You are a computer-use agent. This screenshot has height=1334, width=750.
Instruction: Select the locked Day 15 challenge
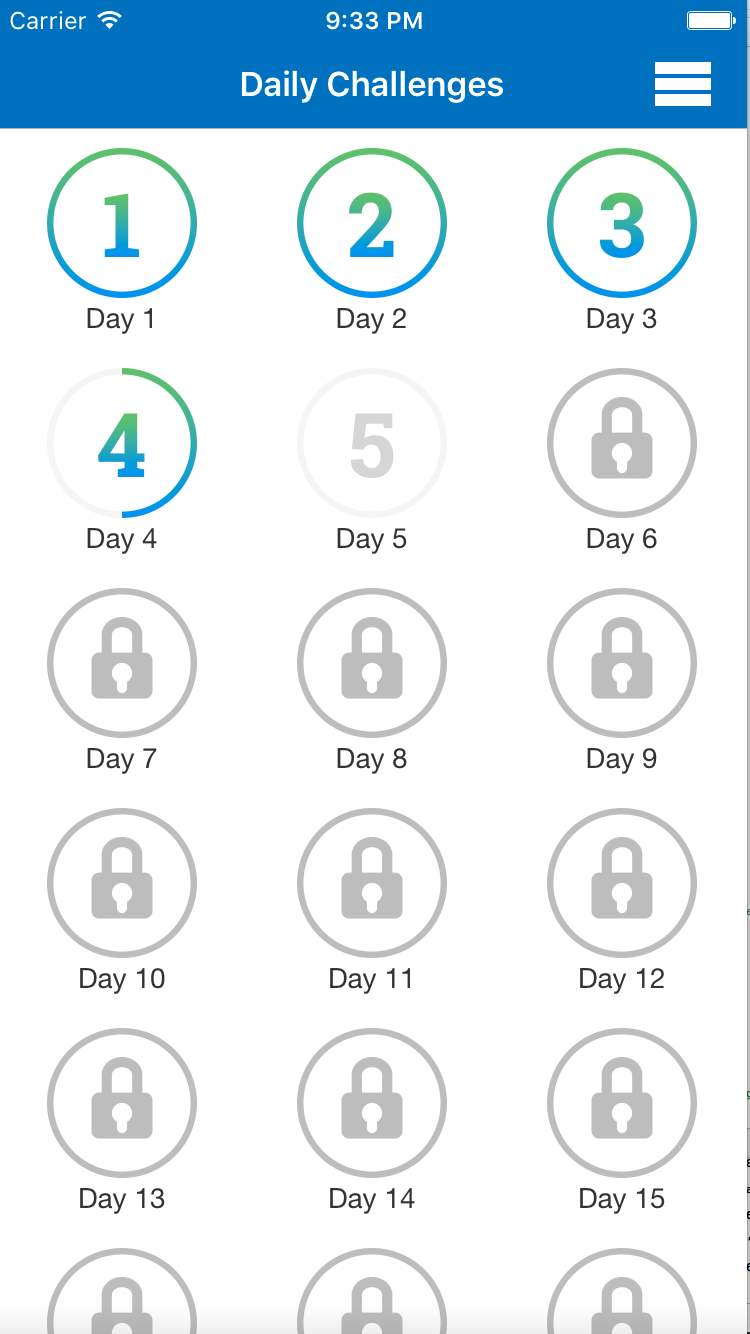pos(622,1103)
